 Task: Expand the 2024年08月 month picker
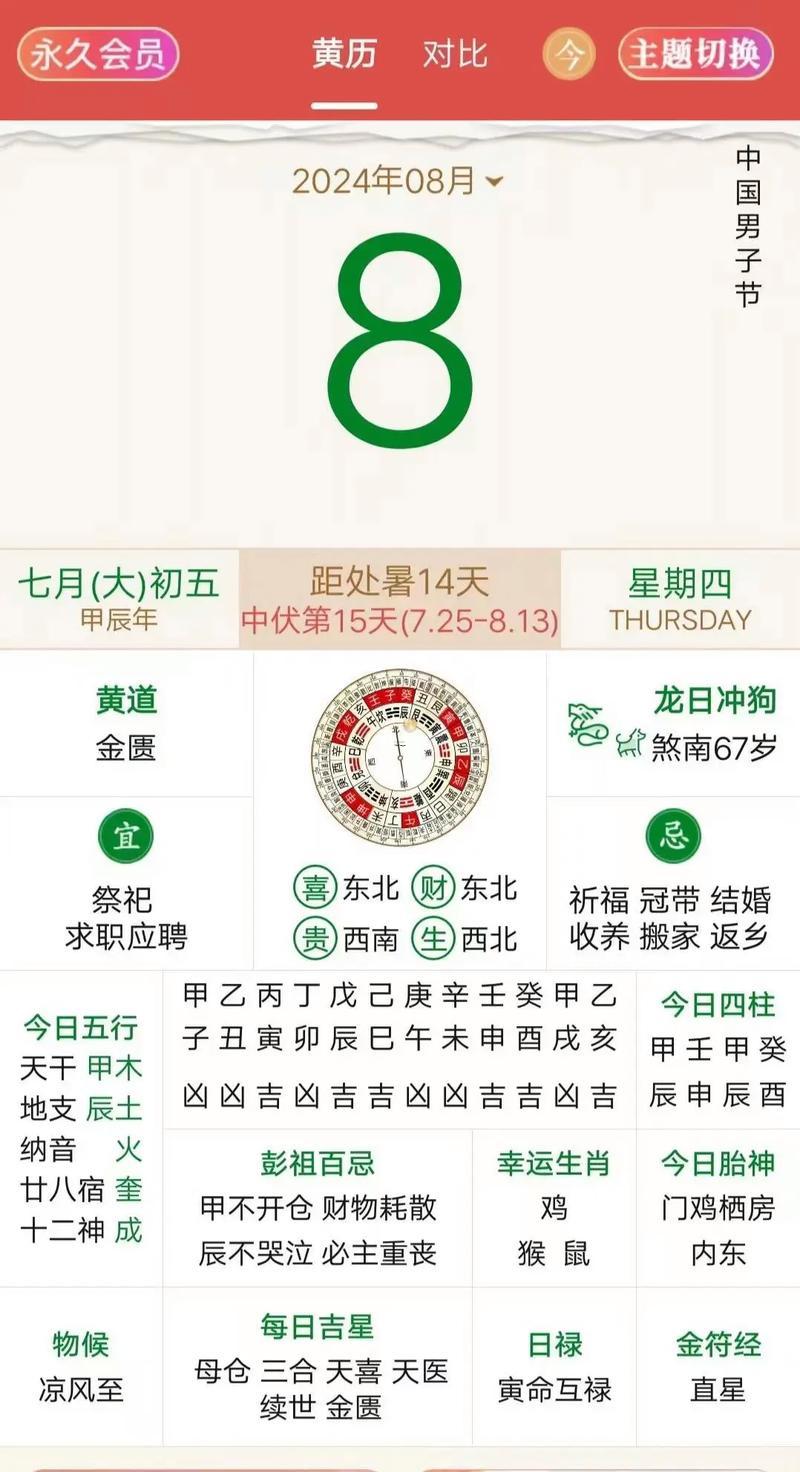coord(398,181)
